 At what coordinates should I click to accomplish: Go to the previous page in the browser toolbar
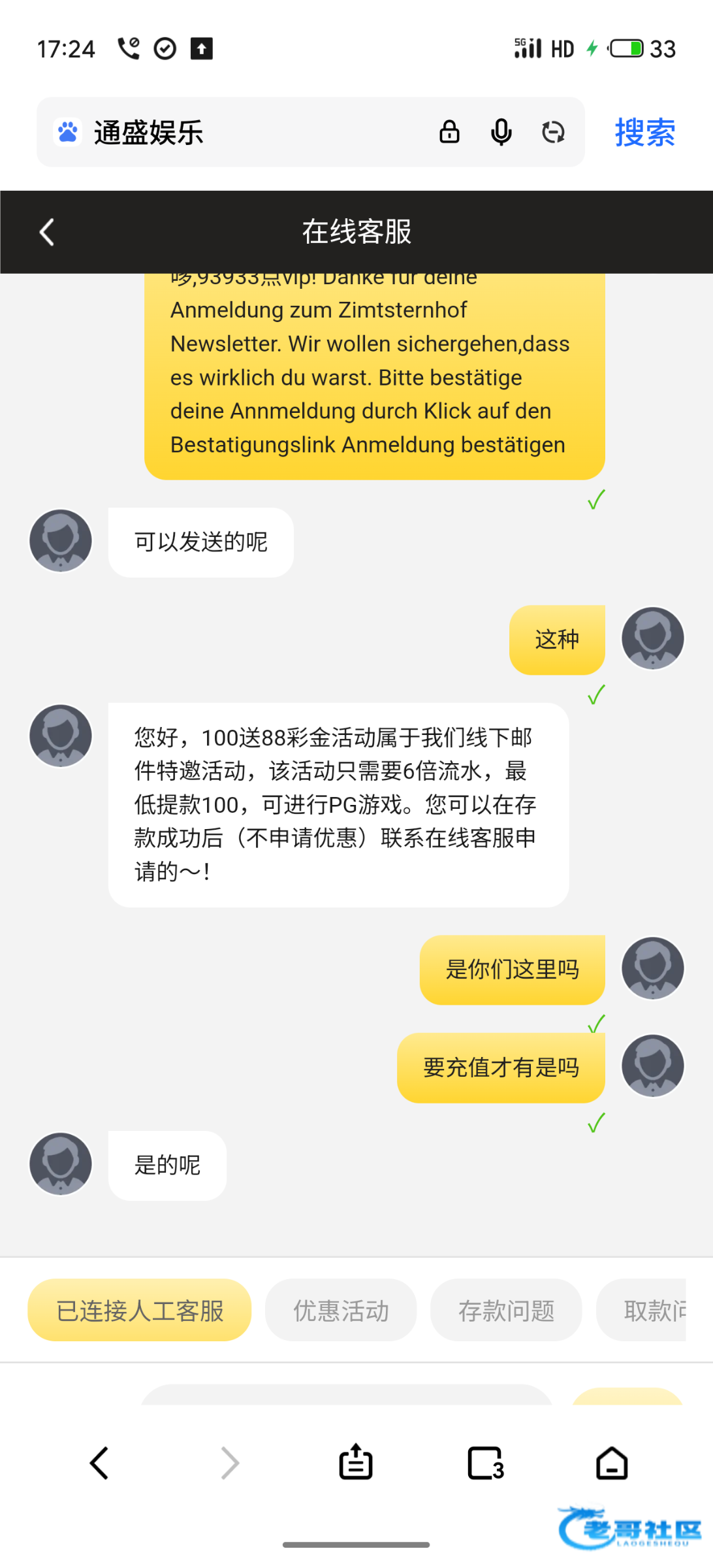point(99,1463)
